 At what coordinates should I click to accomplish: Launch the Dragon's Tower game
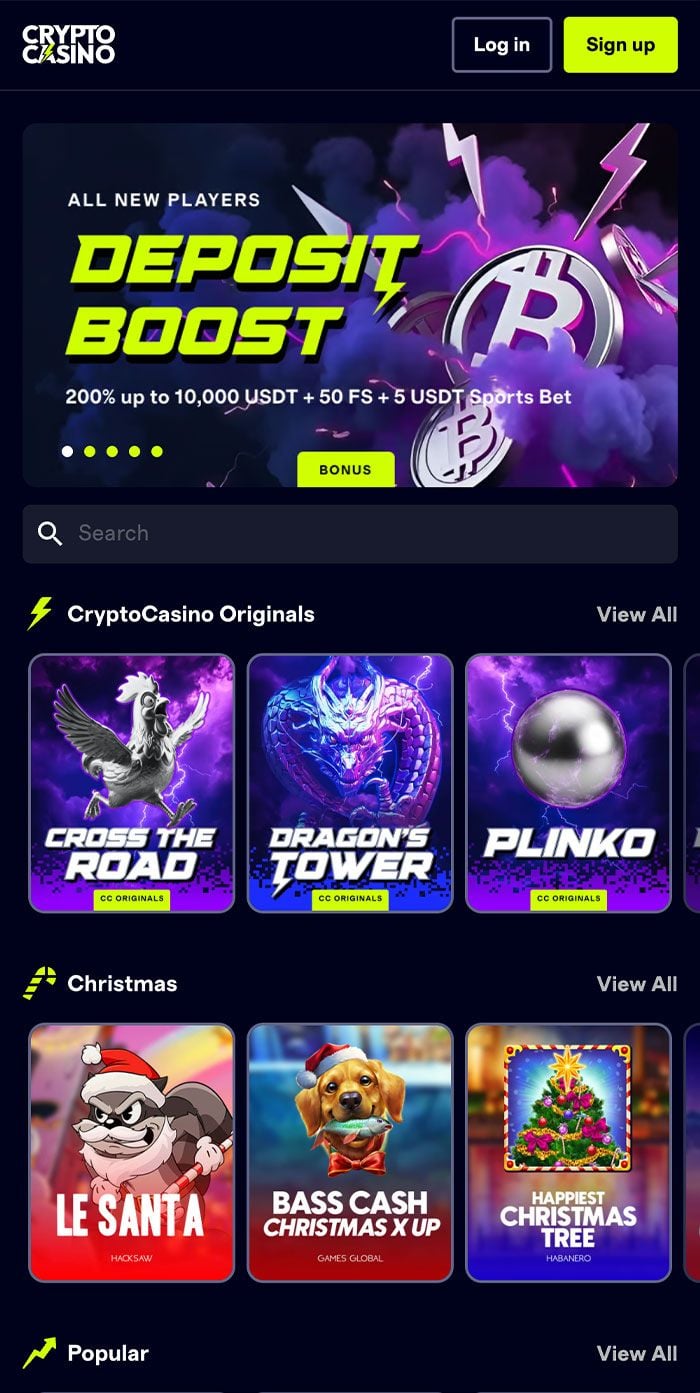(350, 783)
